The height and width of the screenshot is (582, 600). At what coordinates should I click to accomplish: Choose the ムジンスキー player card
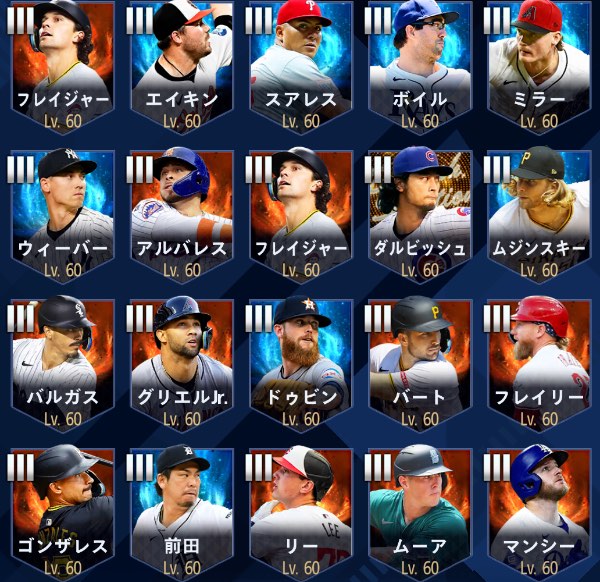click(539, 215)
